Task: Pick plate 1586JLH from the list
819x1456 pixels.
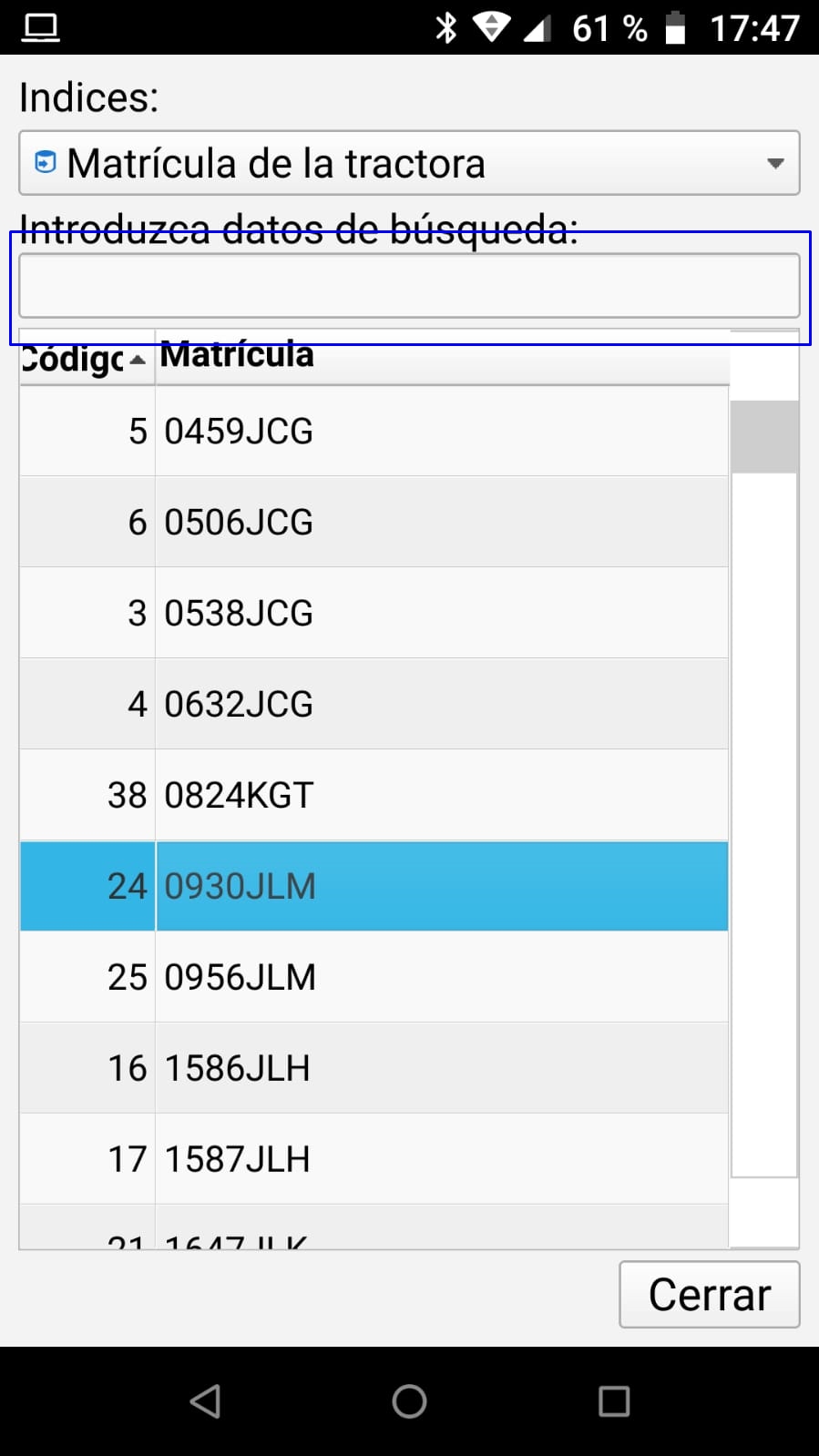Action: click(x=374, y=1068)
